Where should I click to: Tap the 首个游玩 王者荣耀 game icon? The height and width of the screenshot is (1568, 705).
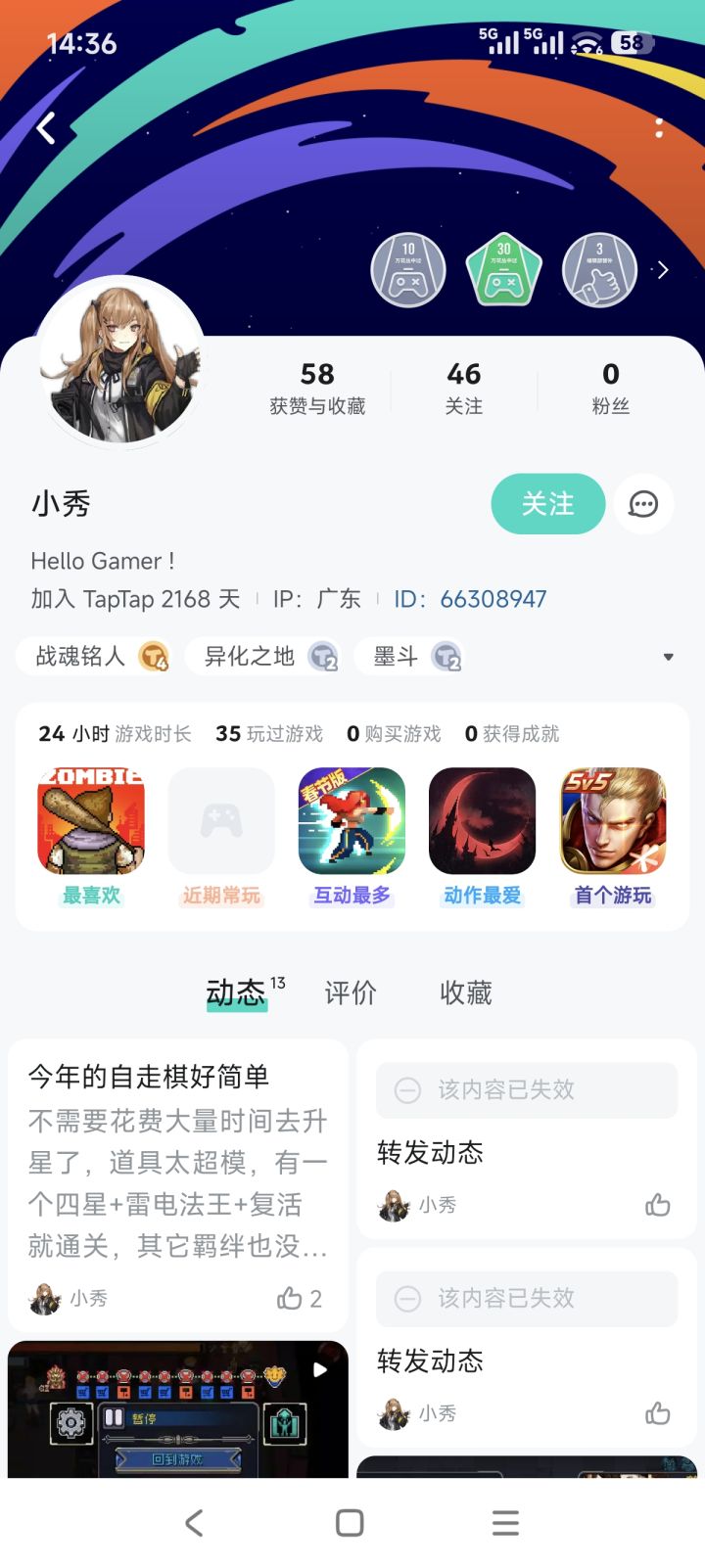(x=613, y=820)
